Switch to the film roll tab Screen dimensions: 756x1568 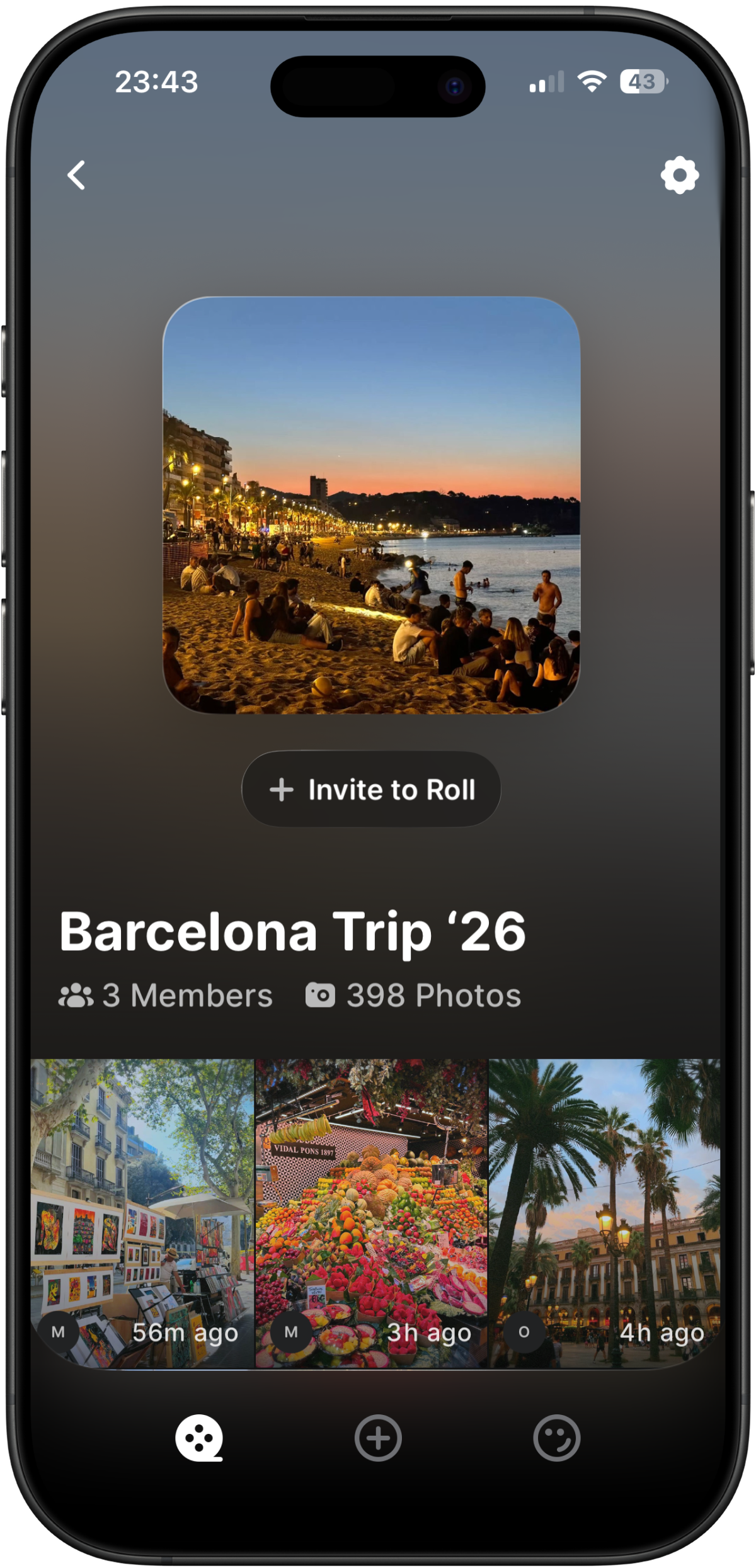click(199, 1438)
